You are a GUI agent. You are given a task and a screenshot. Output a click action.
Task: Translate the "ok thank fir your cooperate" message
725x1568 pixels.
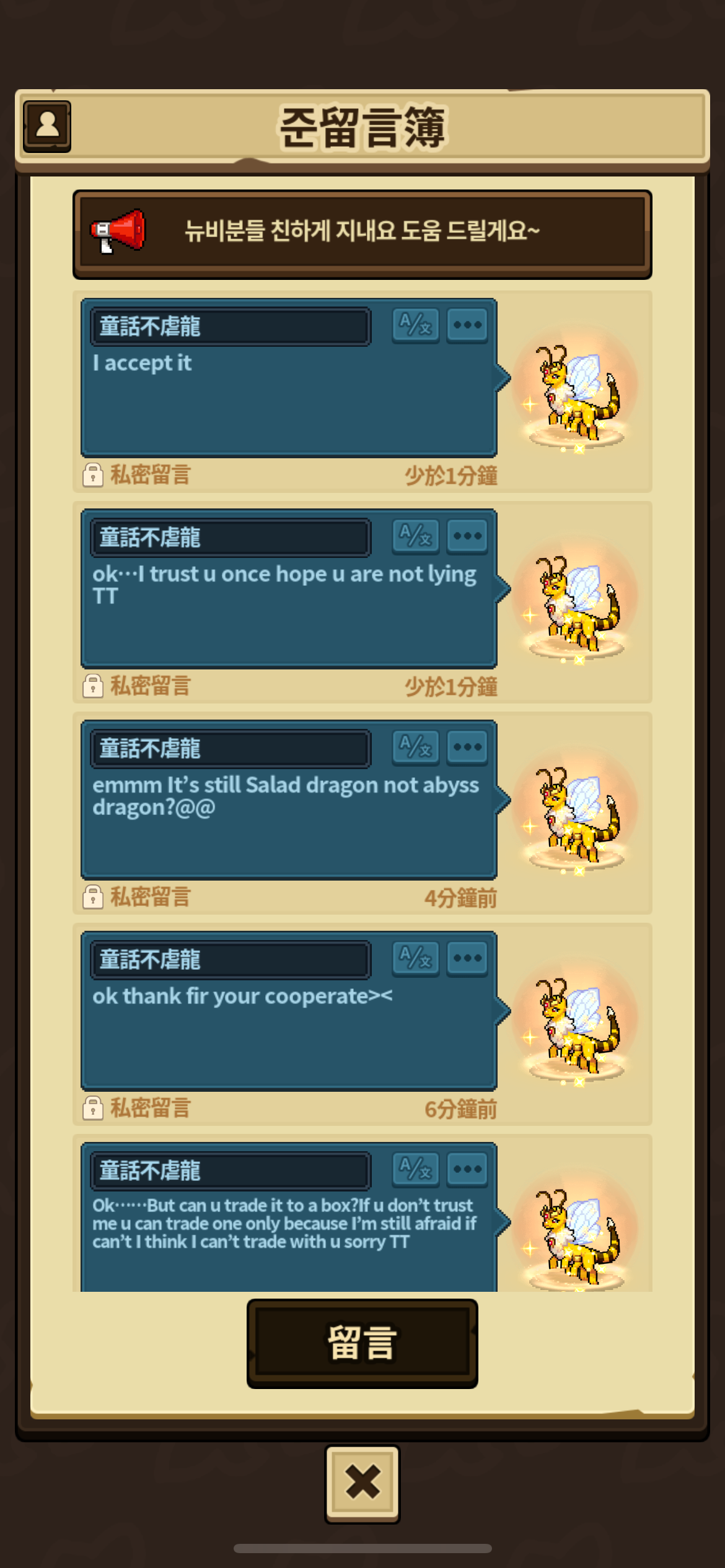[415, 958]
